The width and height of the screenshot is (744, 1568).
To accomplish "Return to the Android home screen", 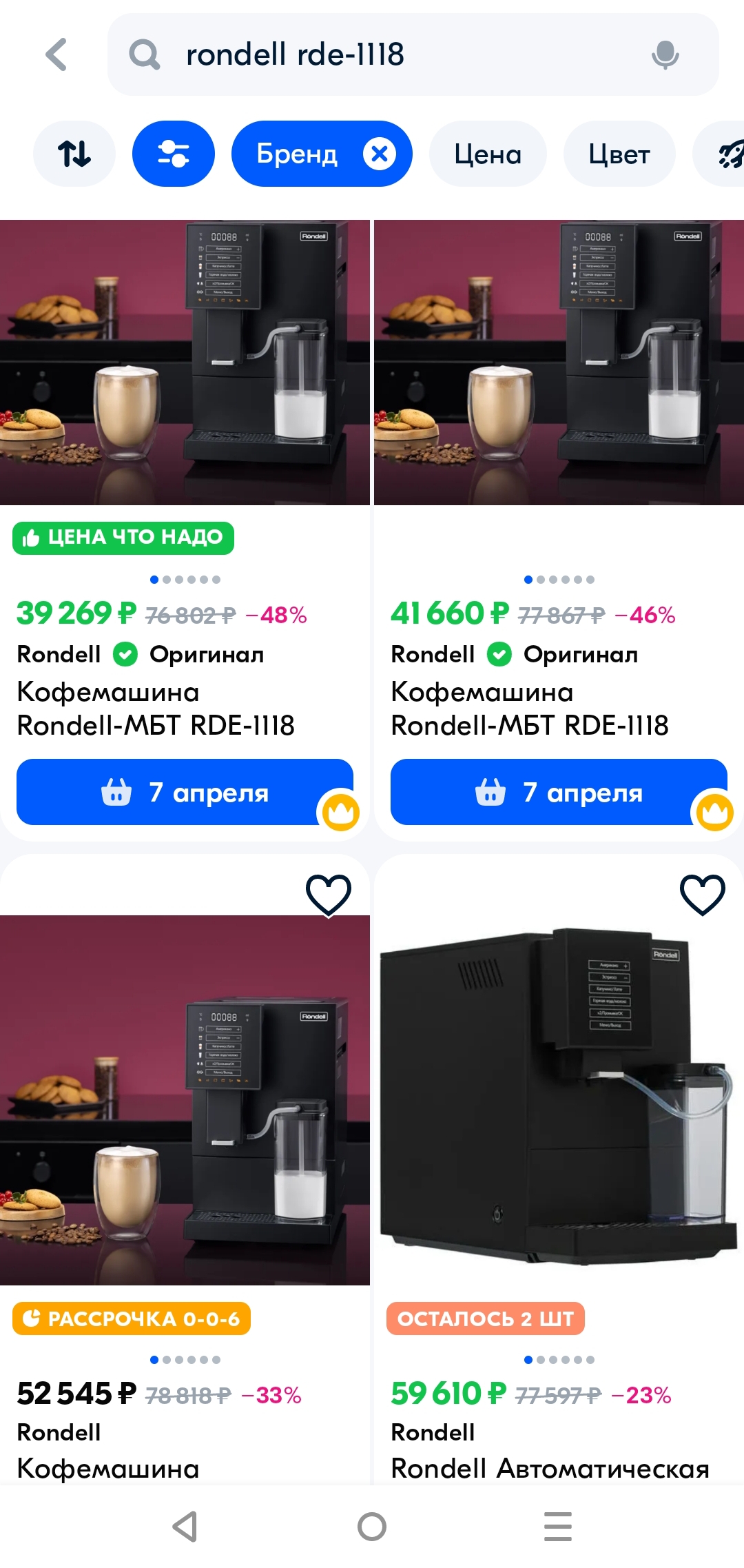I will pyautogui.click(x=372, y=1526).
